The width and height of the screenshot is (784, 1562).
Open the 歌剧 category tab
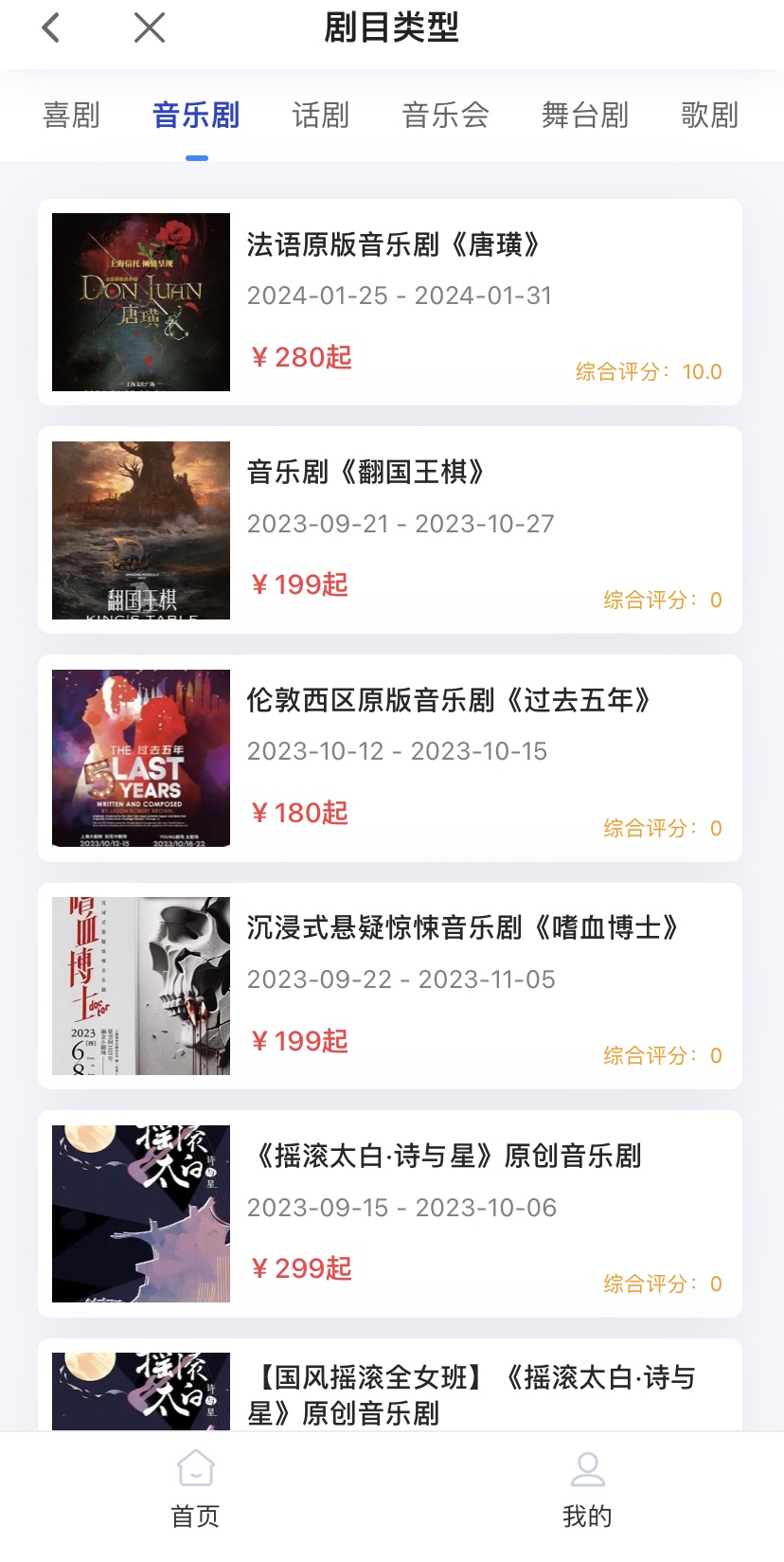click(709, 116)
